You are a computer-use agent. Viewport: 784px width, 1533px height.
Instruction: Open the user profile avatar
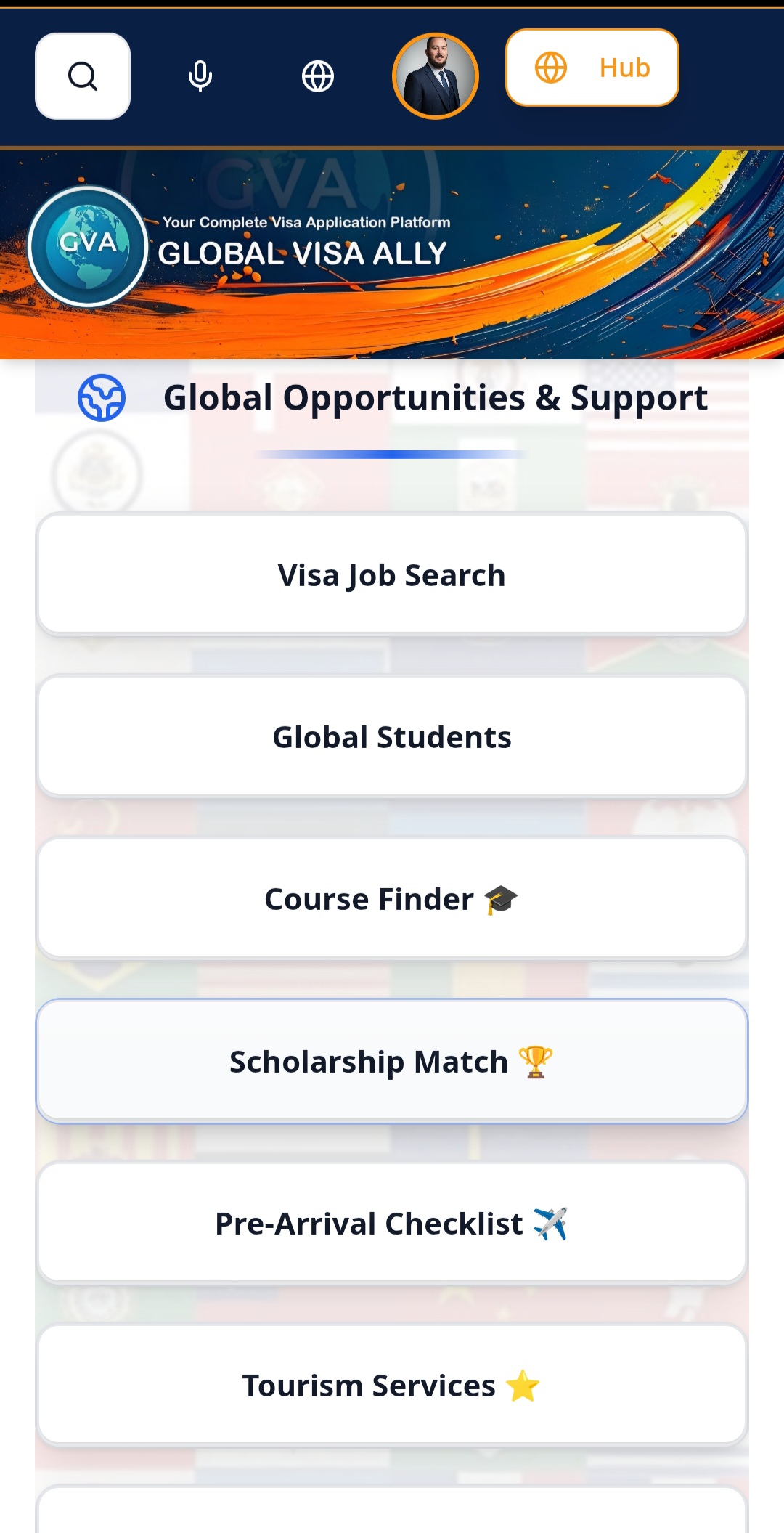click(436, 76)
